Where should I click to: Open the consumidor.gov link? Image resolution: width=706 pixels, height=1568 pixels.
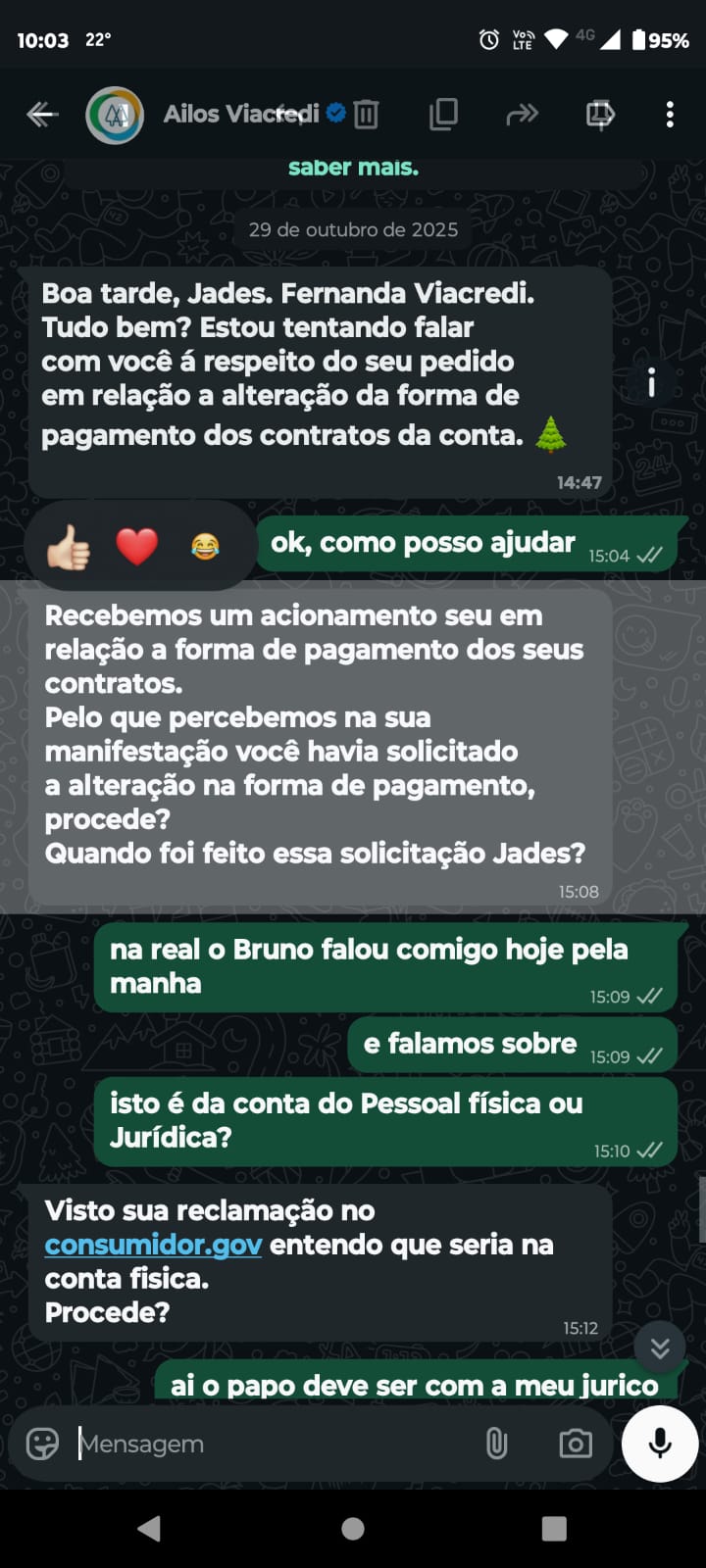coord(153,1245)
